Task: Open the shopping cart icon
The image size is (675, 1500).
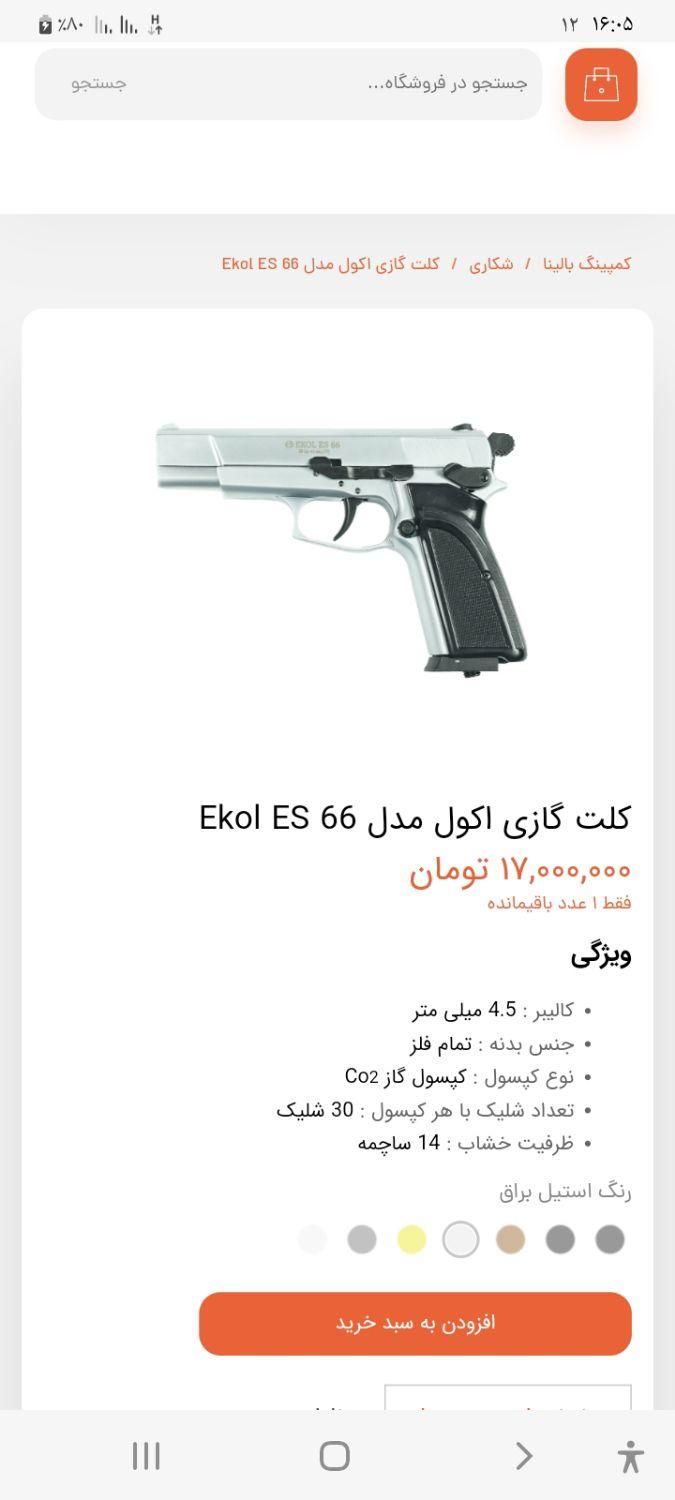Action: pyautogui.click(x=601, y=84)
